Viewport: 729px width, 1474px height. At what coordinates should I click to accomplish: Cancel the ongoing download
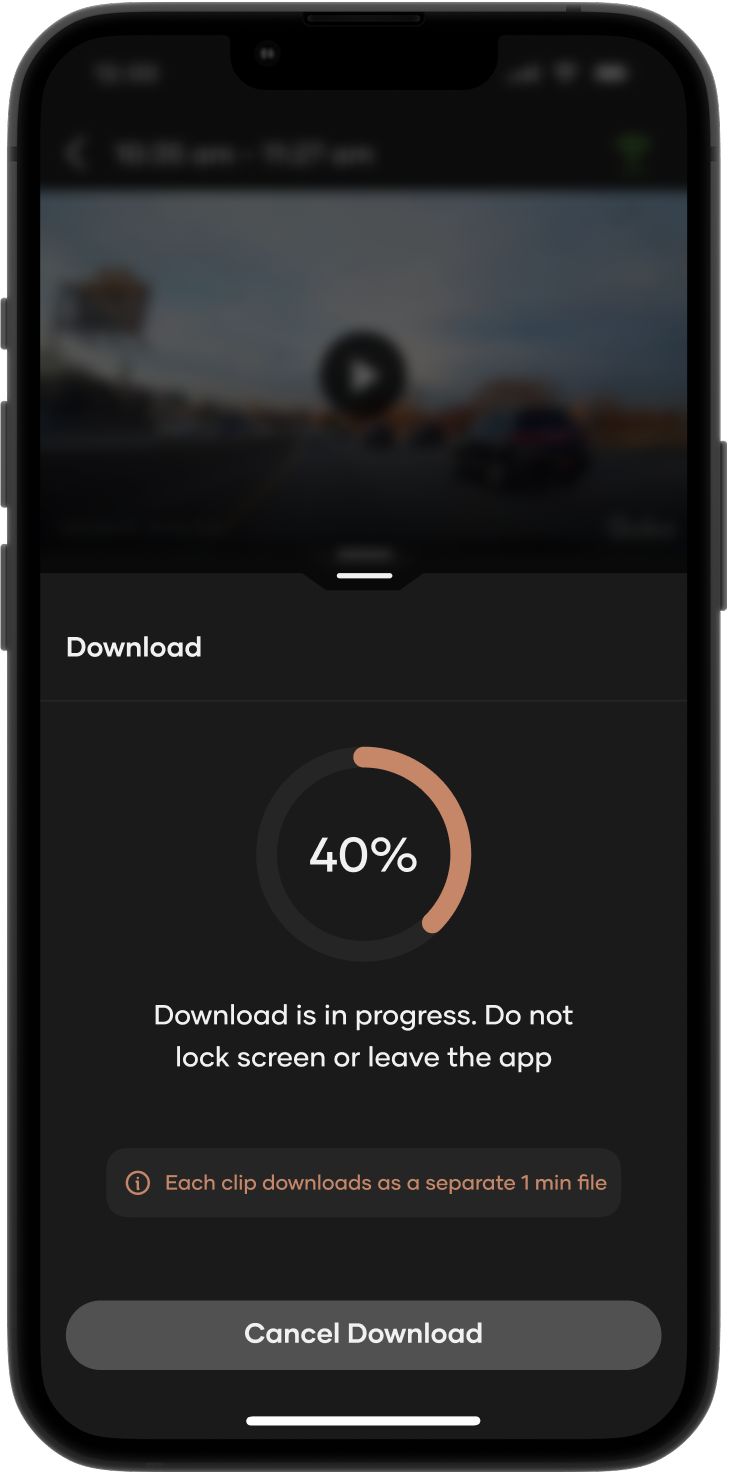pyautogui.click(x=363, y=1334)
